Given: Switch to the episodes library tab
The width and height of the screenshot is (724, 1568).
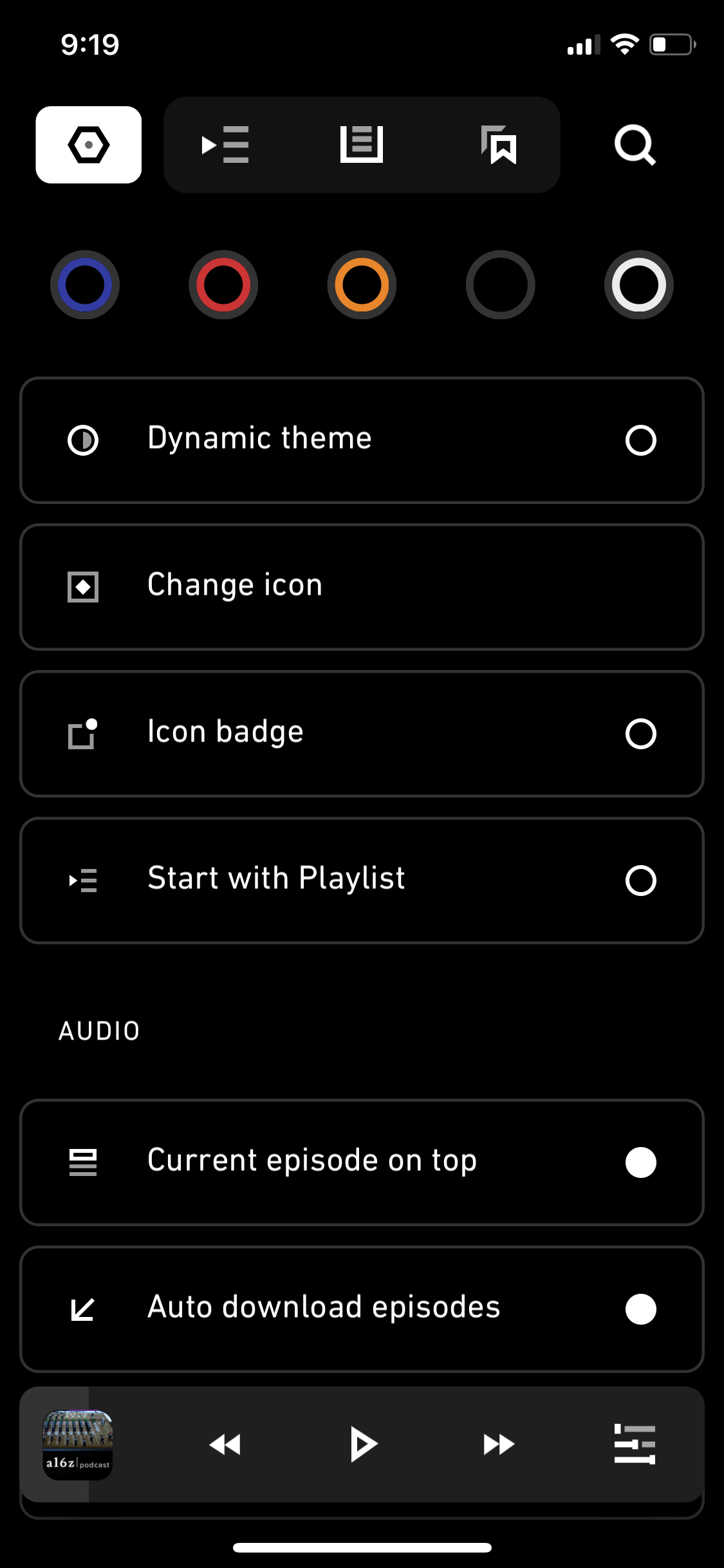Looking at the screenshot, I should pyautogui.click(x=362, y=145).
